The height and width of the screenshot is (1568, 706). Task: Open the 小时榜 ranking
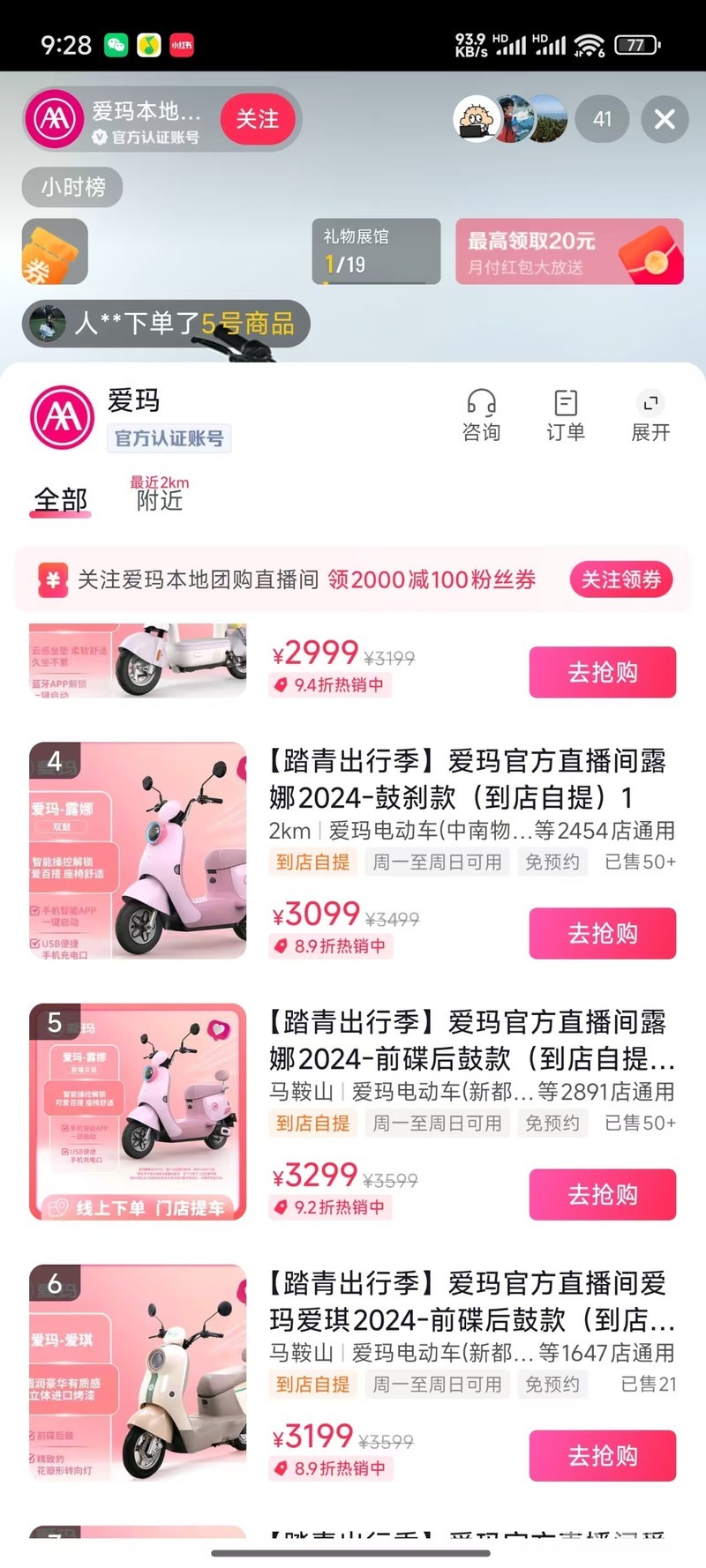click(72, 187)
